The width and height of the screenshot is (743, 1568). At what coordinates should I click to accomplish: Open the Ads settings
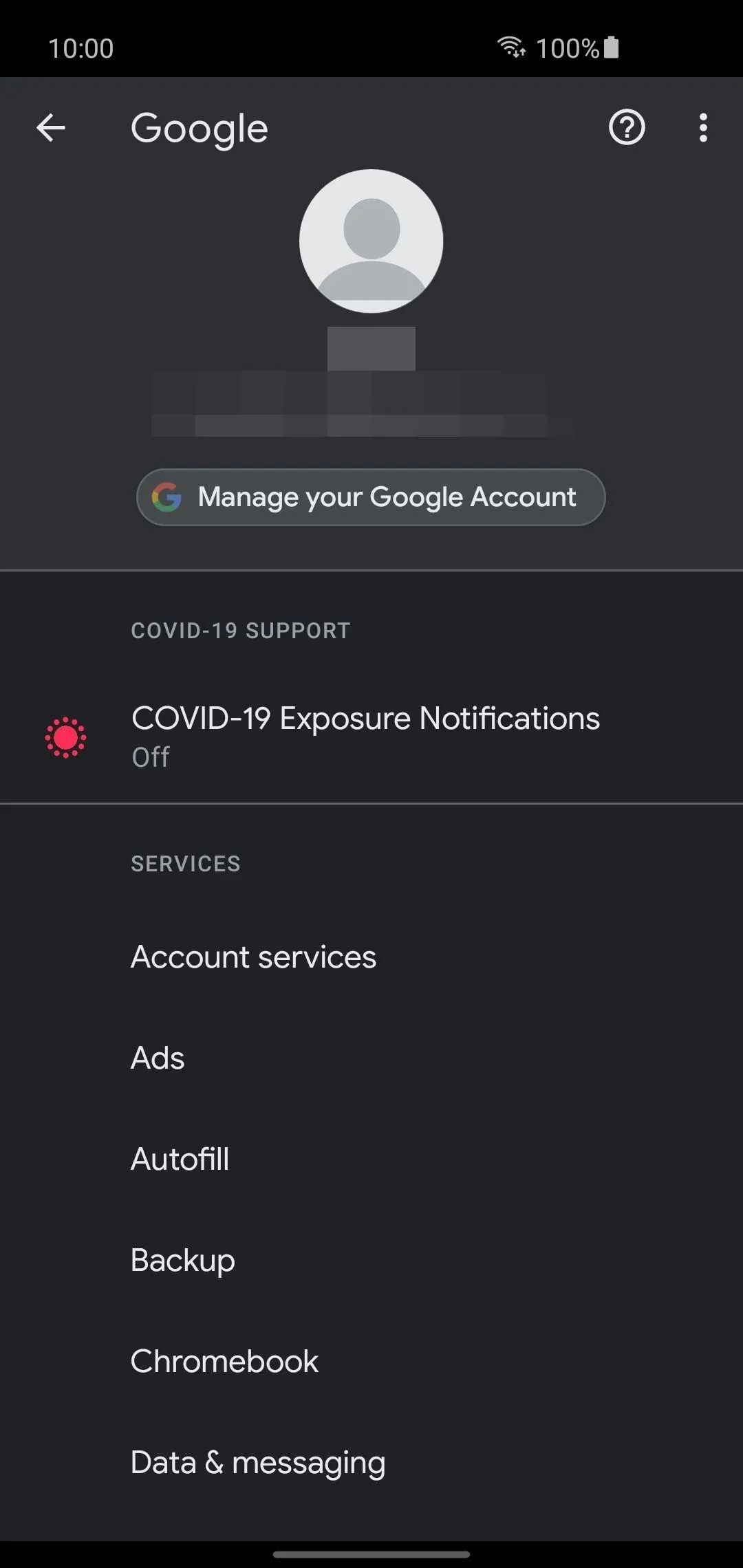[x=371, y=1058]
